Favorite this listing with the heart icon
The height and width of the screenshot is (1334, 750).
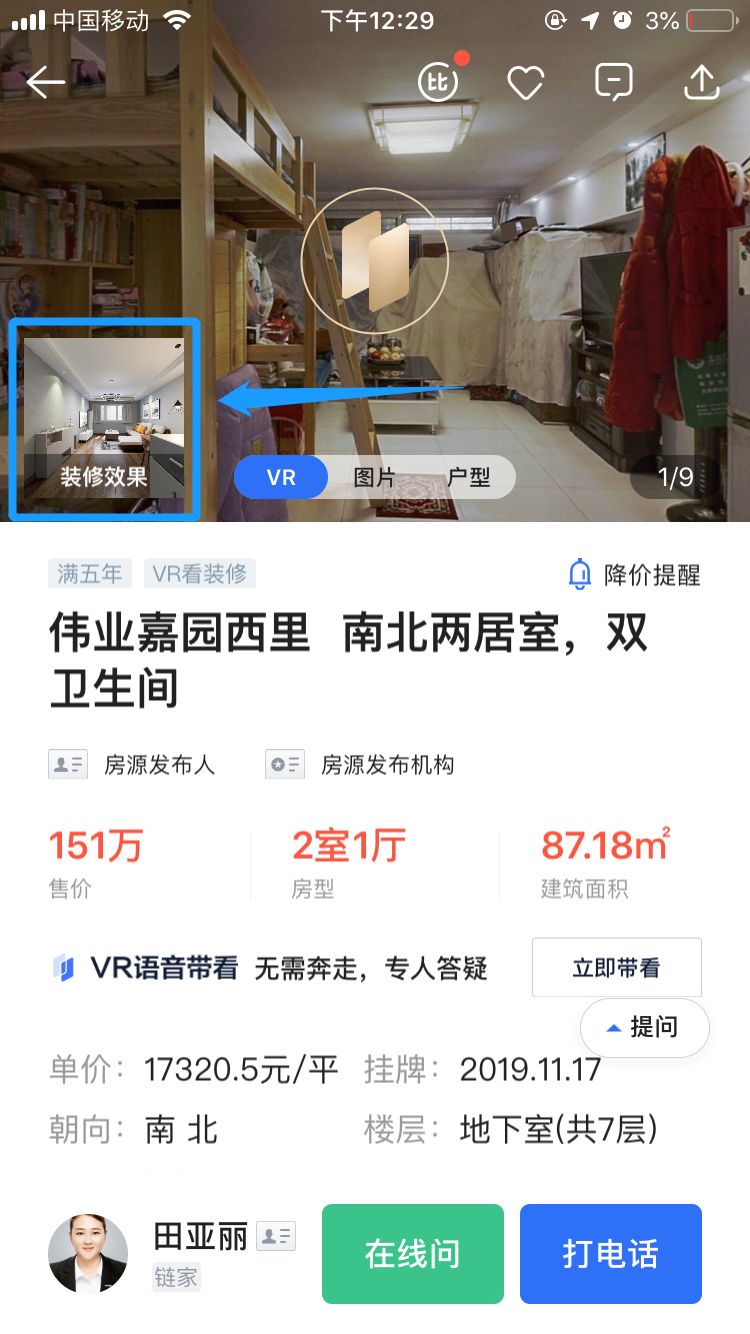click(x=525, y=82)
